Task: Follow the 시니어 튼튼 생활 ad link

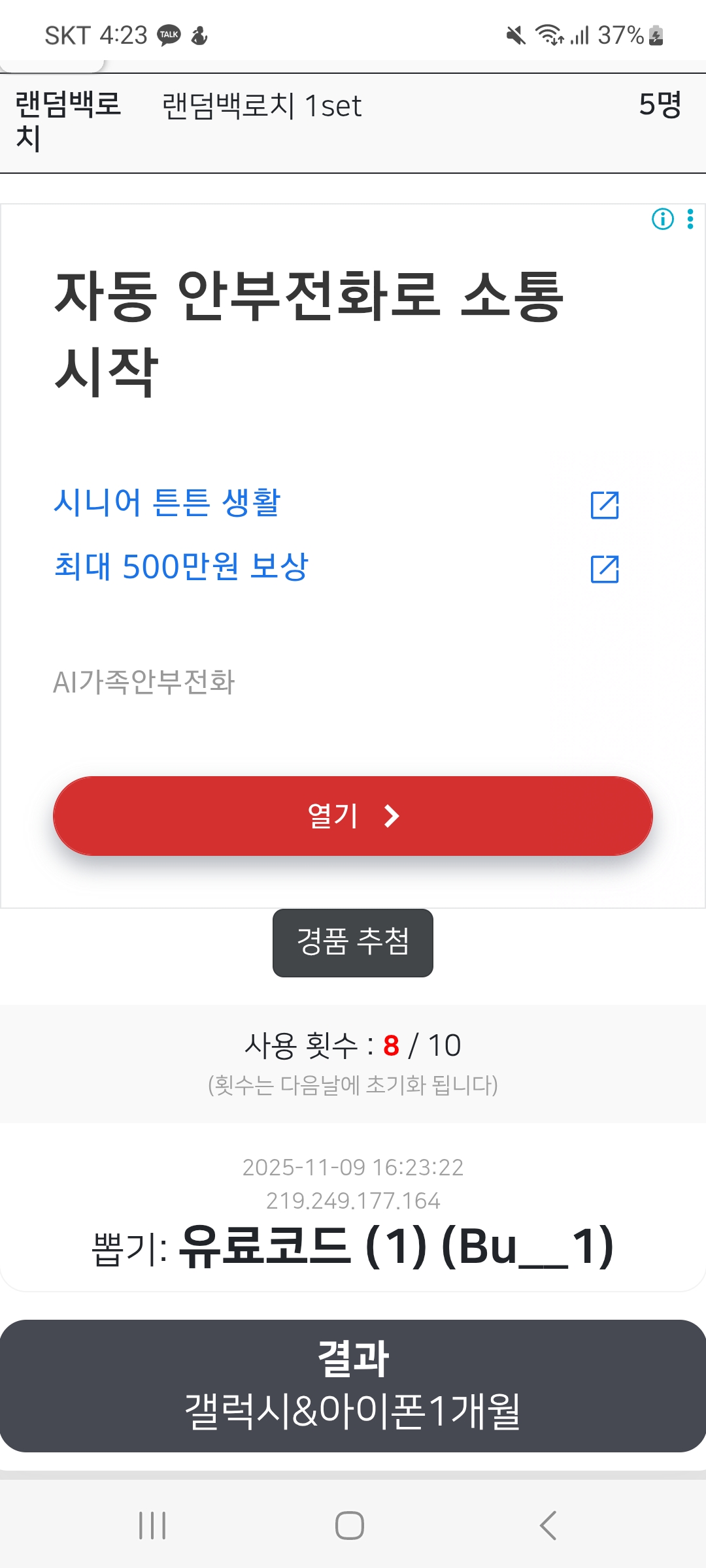Action: [167, 502]
